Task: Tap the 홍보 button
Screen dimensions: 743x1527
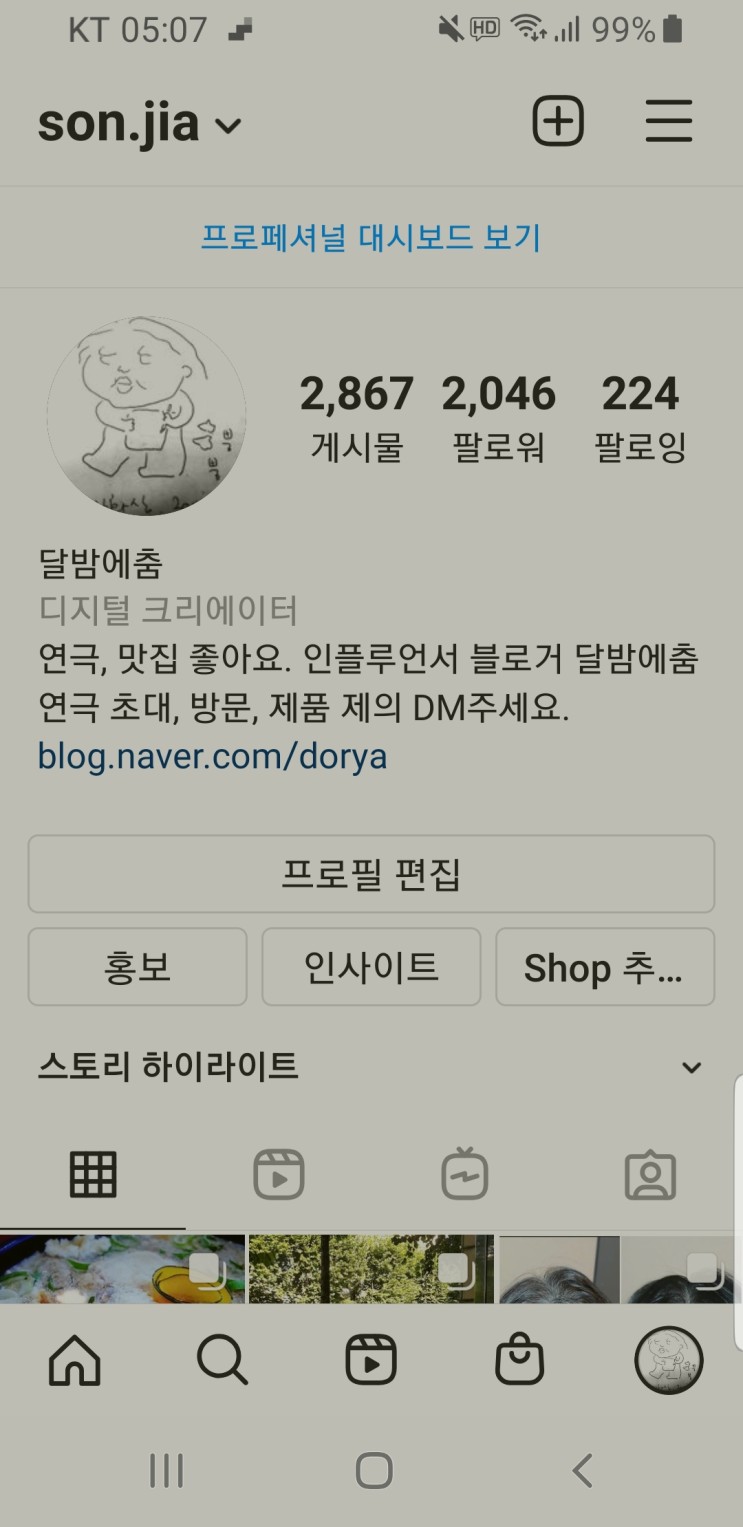Action: coord(137,967)
